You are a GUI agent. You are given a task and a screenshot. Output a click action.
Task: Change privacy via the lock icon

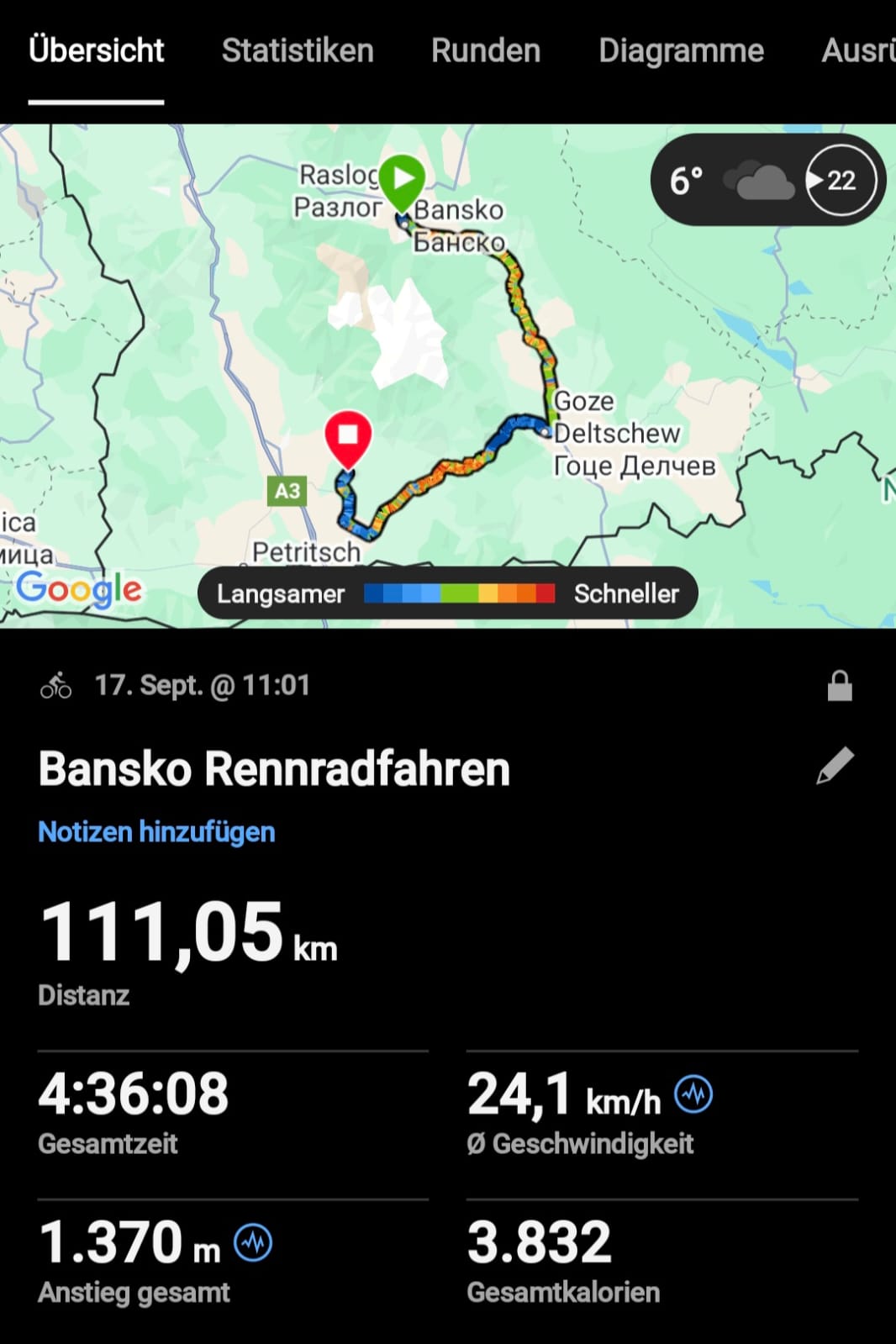pyautogui.click(x=840, y=686)
